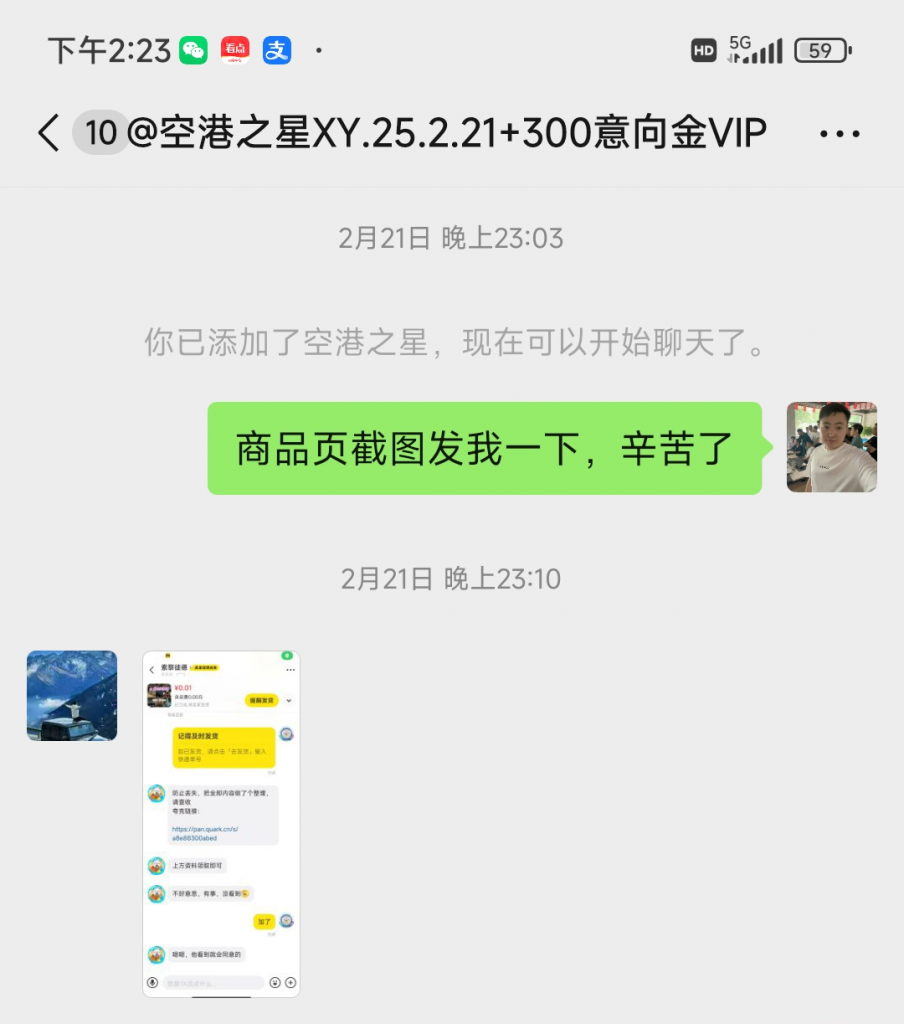Open the Kandian (看点) status bar icon

[x=236, y=49]
